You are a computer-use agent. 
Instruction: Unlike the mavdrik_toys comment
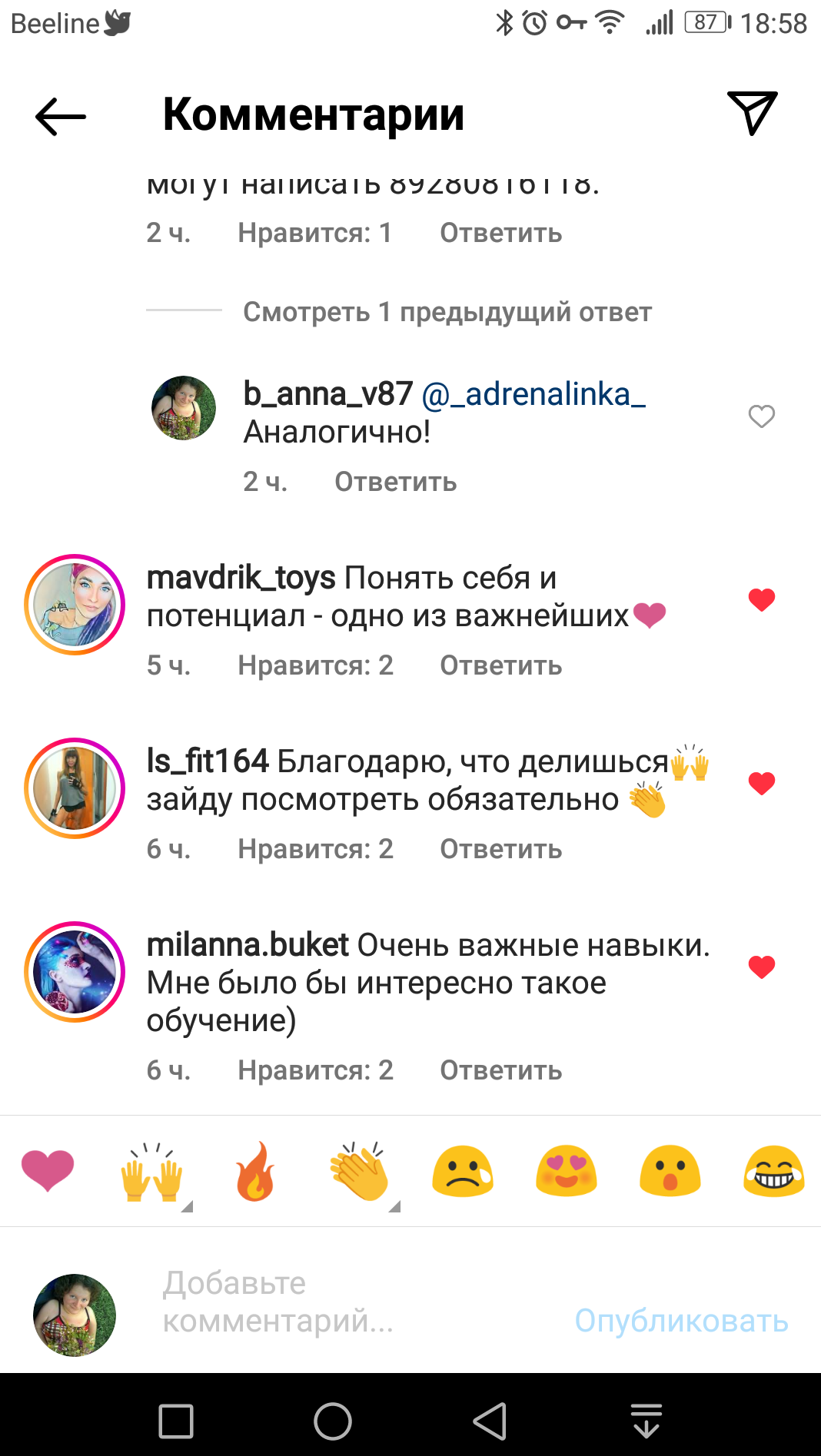click(x=761, y=599)
